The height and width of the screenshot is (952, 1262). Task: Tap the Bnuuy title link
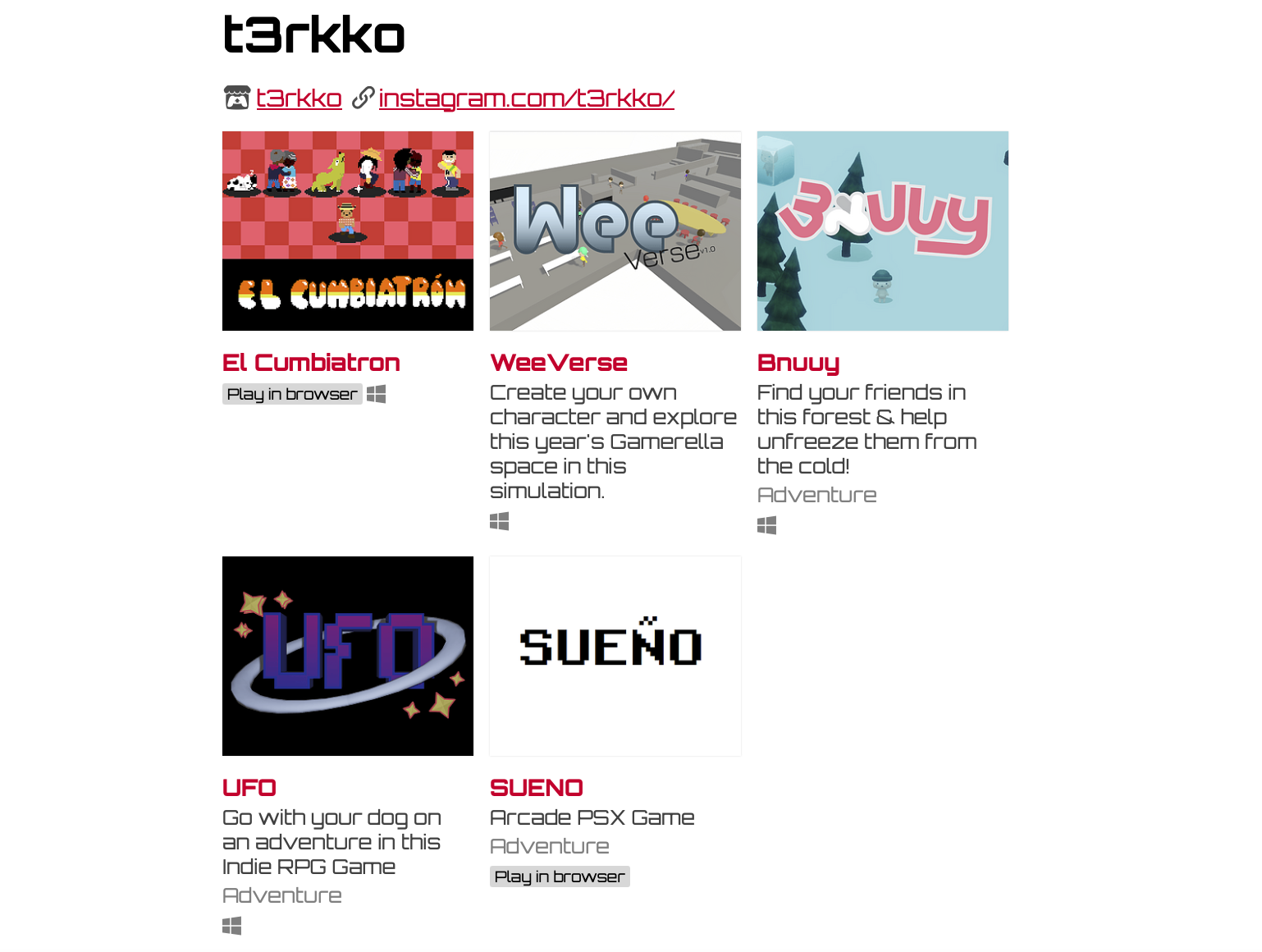coord(798,363)
